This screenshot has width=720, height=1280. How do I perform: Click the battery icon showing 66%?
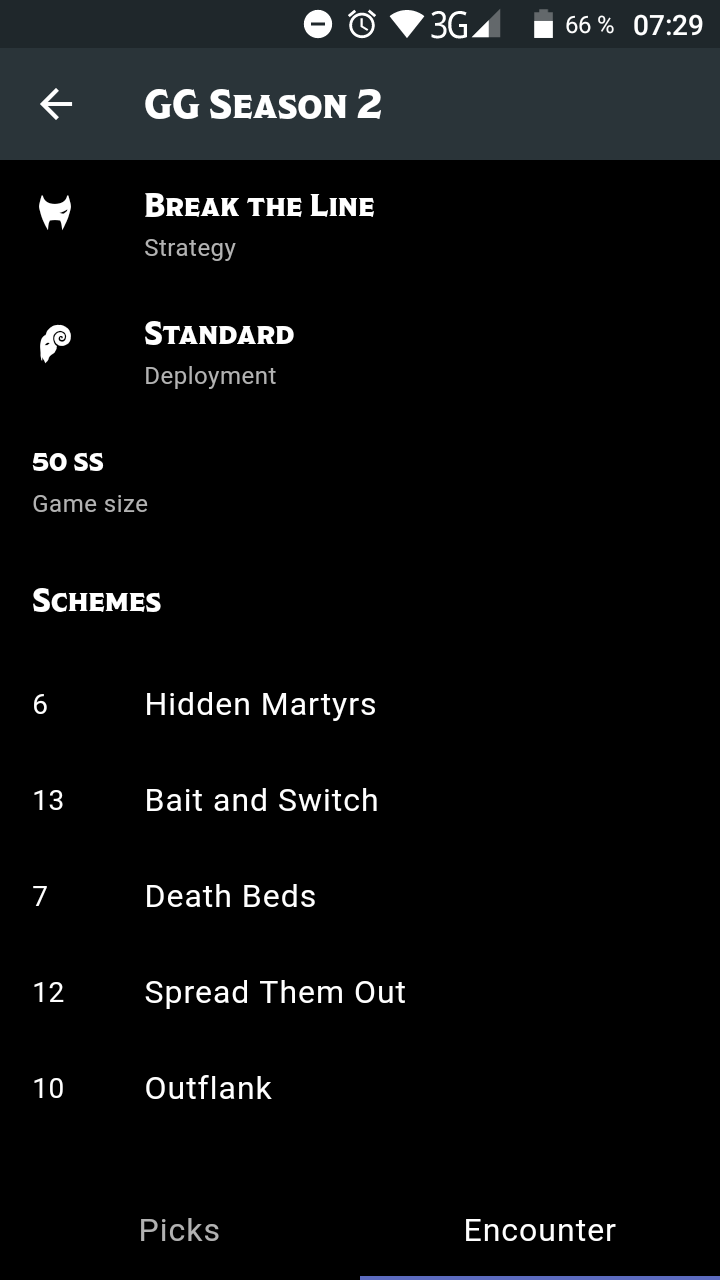click(544, 24)
